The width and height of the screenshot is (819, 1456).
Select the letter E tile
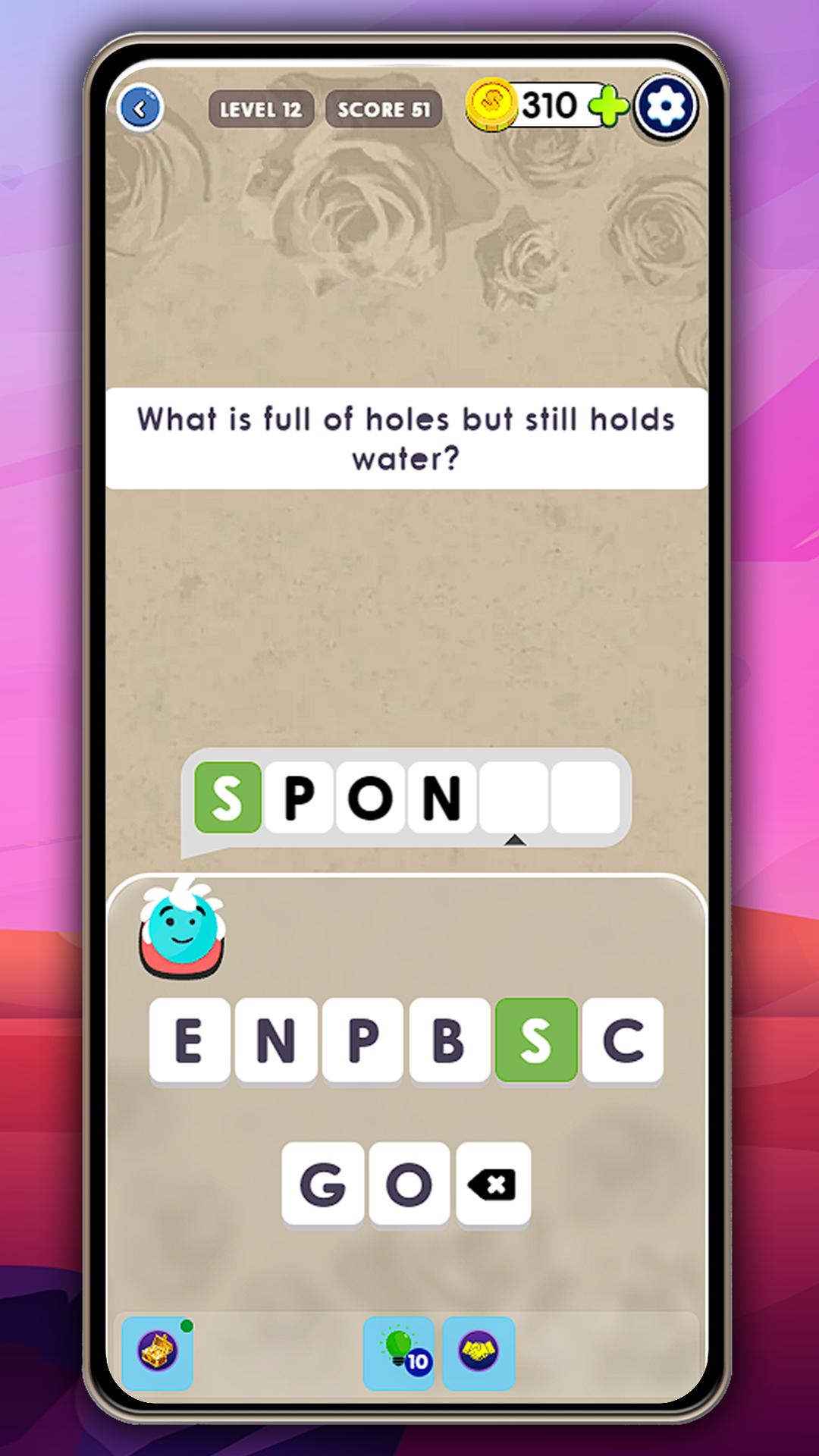point(190,1040)
